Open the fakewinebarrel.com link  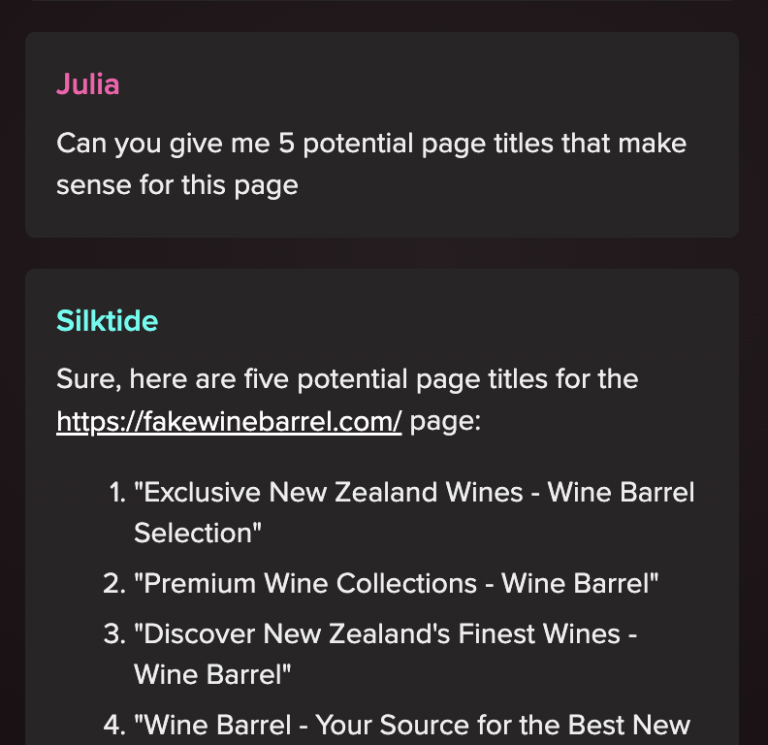pos(228,421)
